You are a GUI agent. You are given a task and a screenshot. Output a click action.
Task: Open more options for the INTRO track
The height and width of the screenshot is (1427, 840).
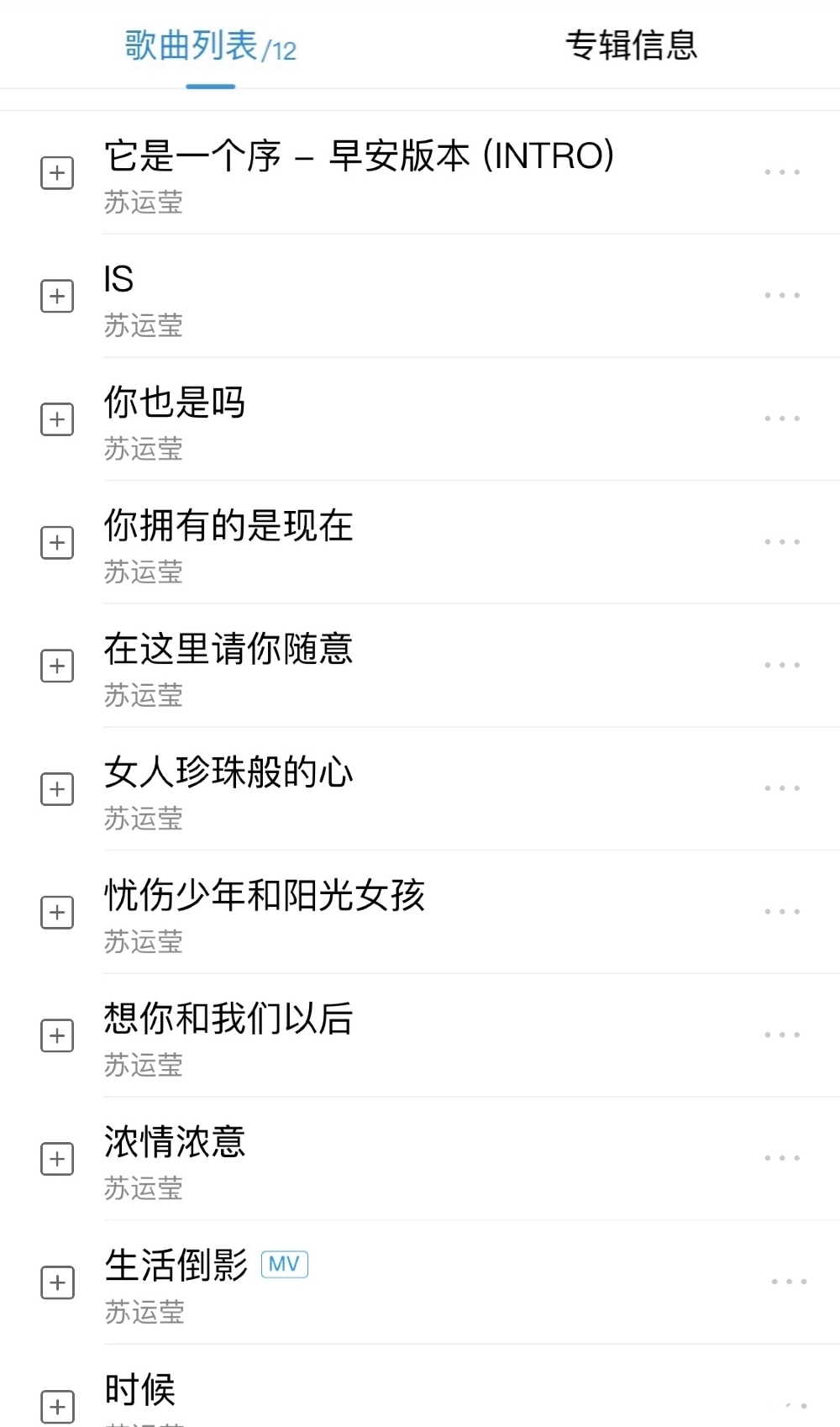click(781, 171)
